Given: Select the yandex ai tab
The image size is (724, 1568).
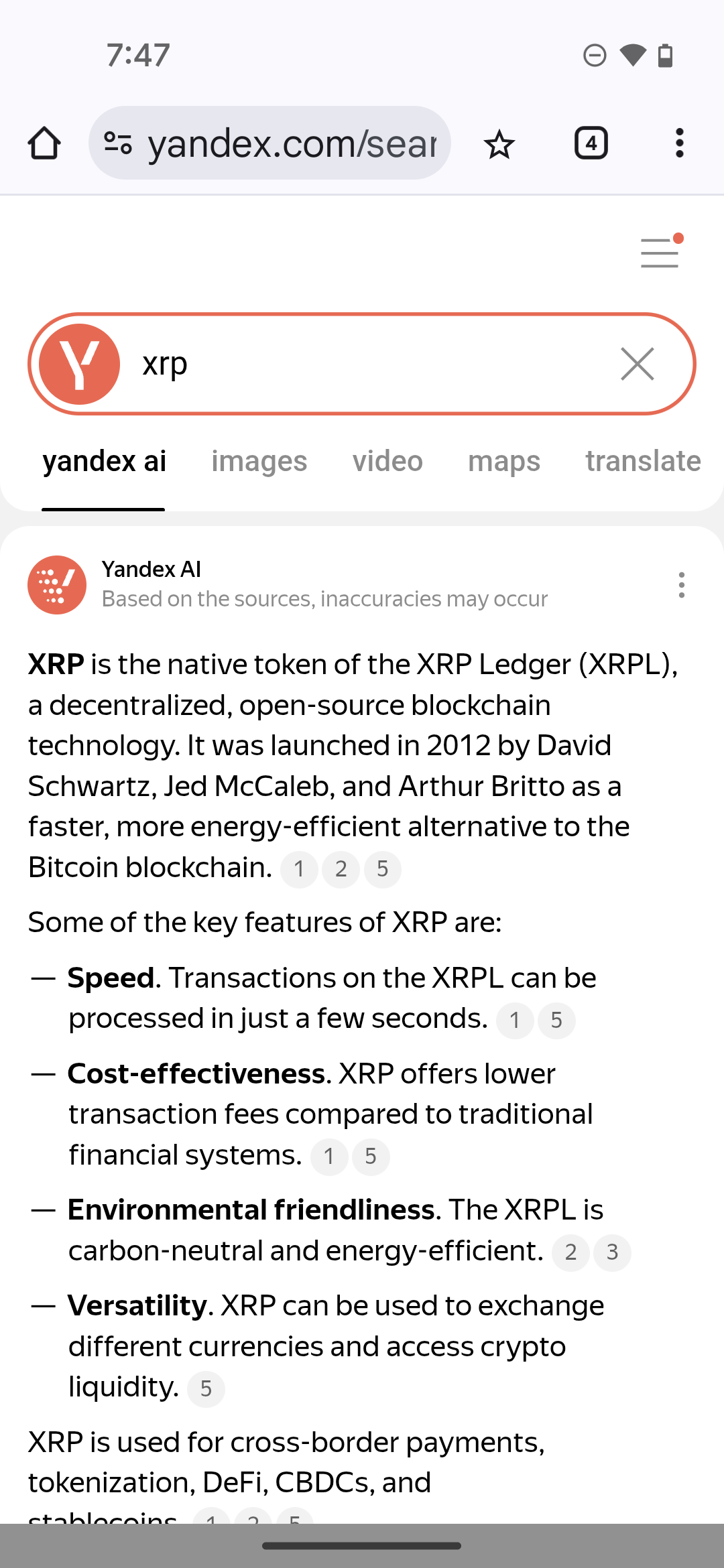Looking at the screenshot, I should (x=104, y=462).
